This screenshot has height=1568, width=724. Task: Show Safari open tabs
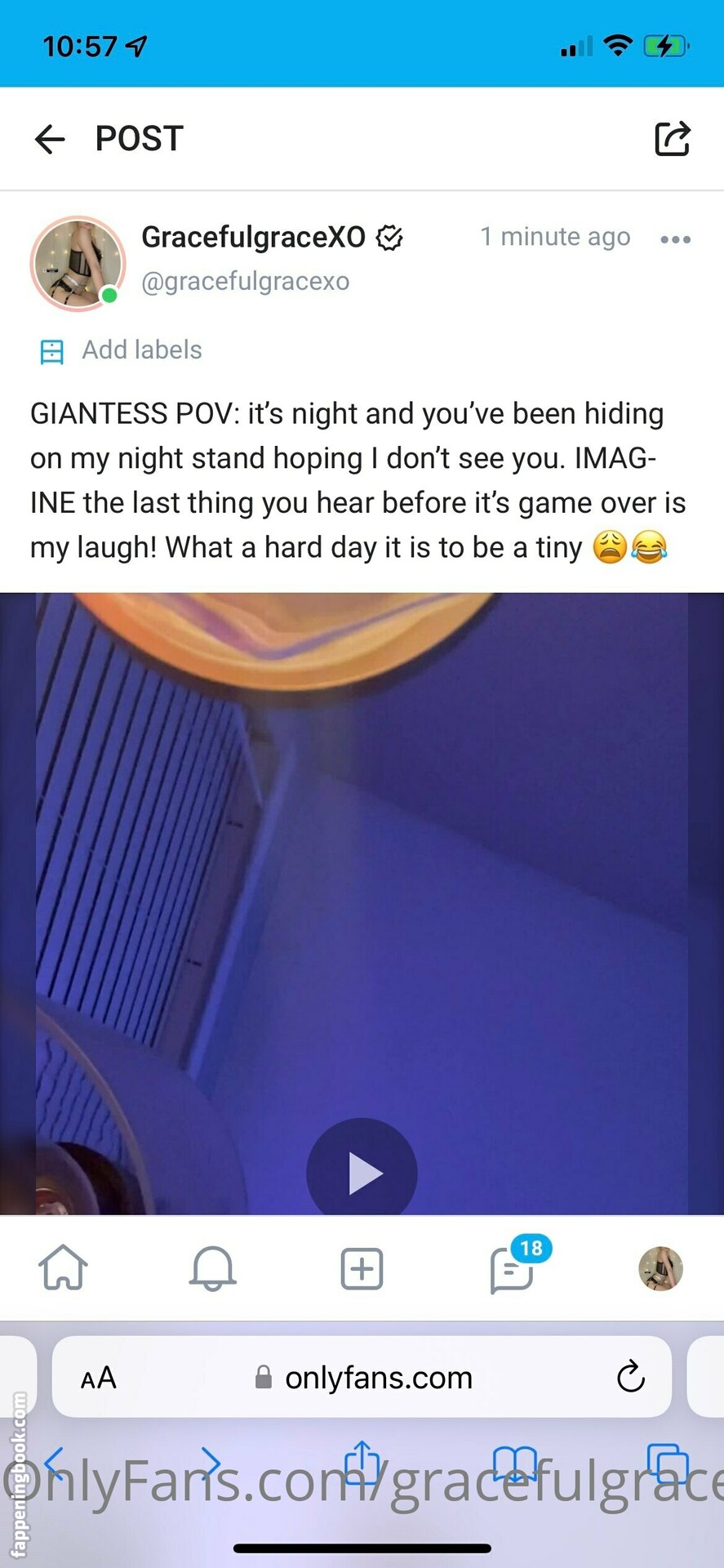pyautogui.click(x=667, y=1463)
